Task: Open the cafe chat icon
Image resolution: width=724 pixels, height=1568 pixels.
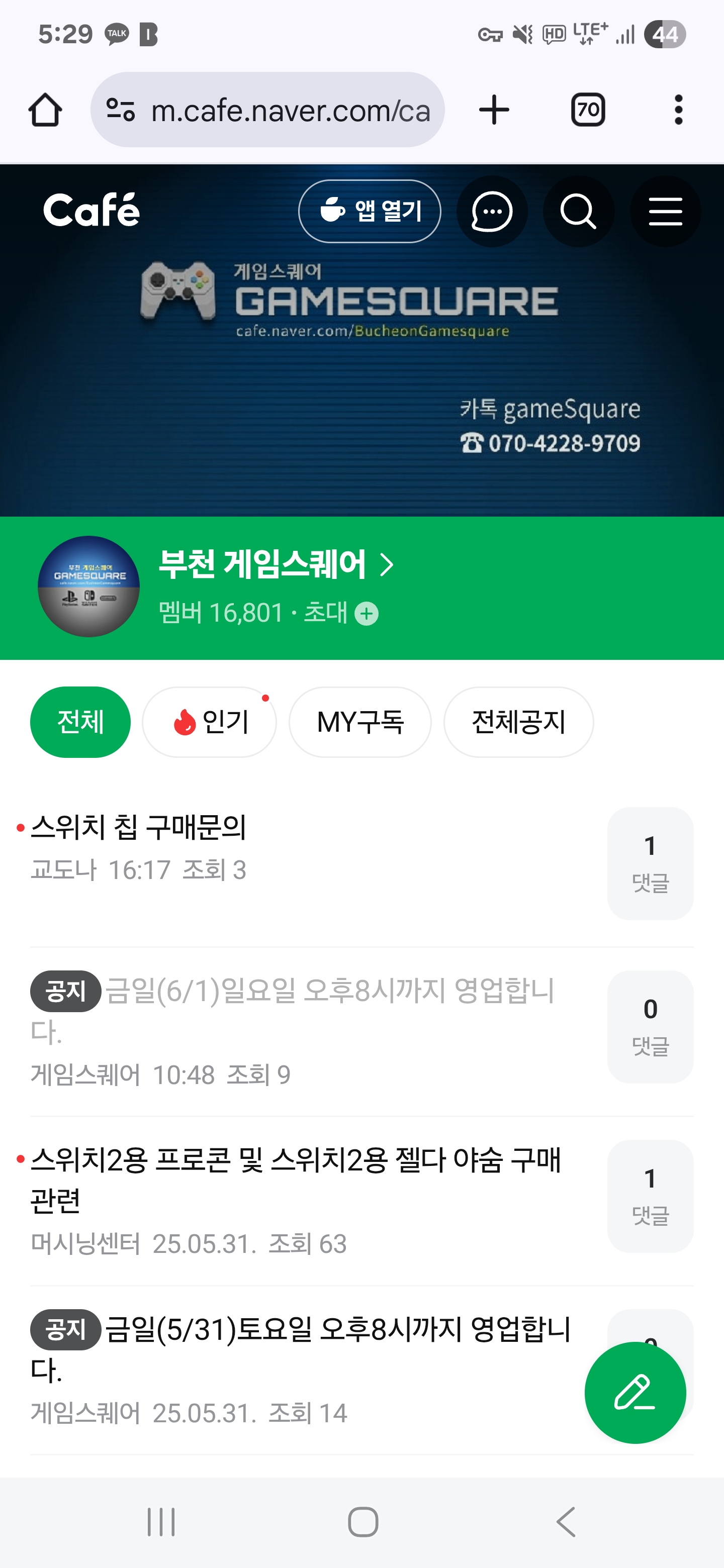Action: tap(492, 211)
